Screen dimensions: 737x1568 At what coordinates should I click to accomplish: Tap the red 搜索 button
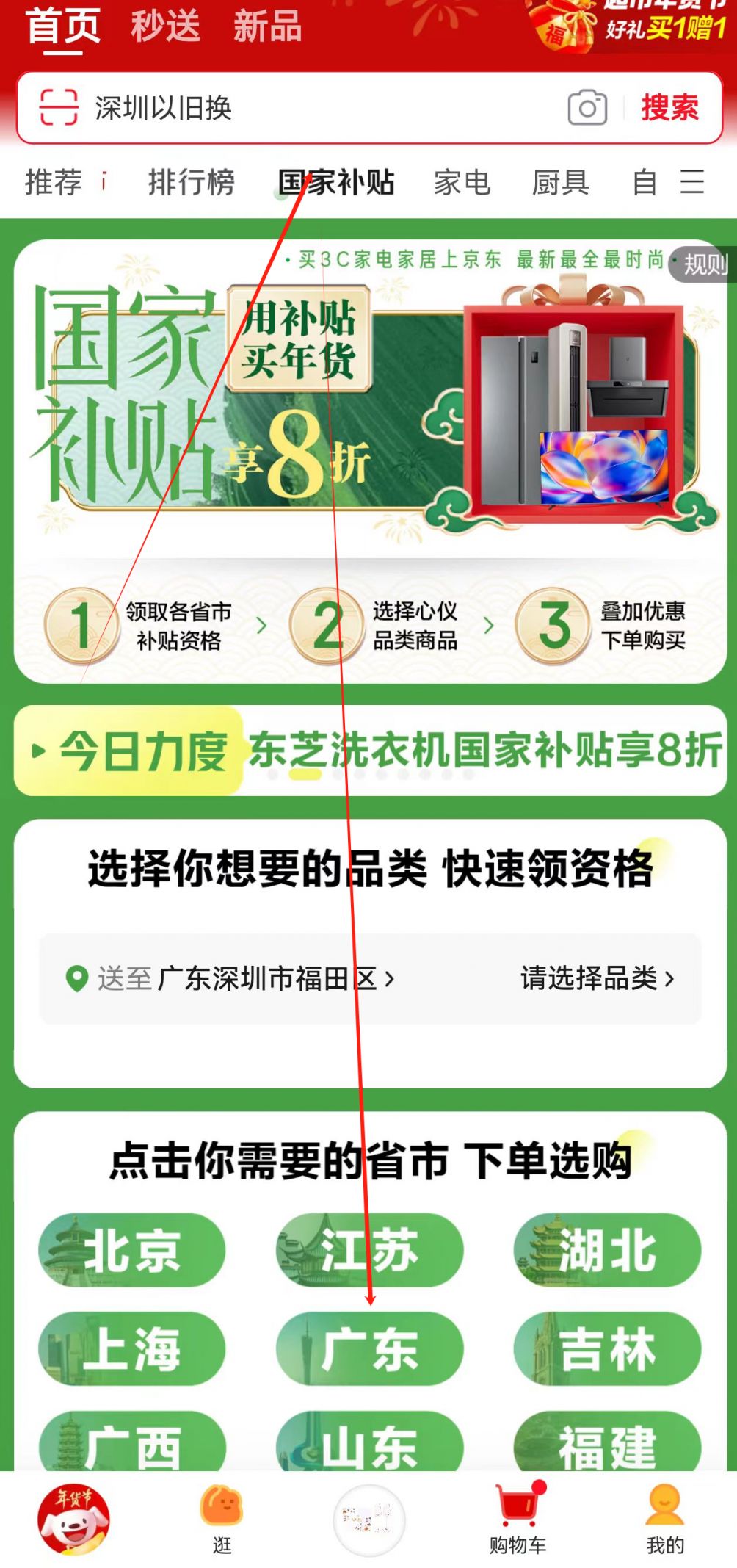click(x=669, y=108)
